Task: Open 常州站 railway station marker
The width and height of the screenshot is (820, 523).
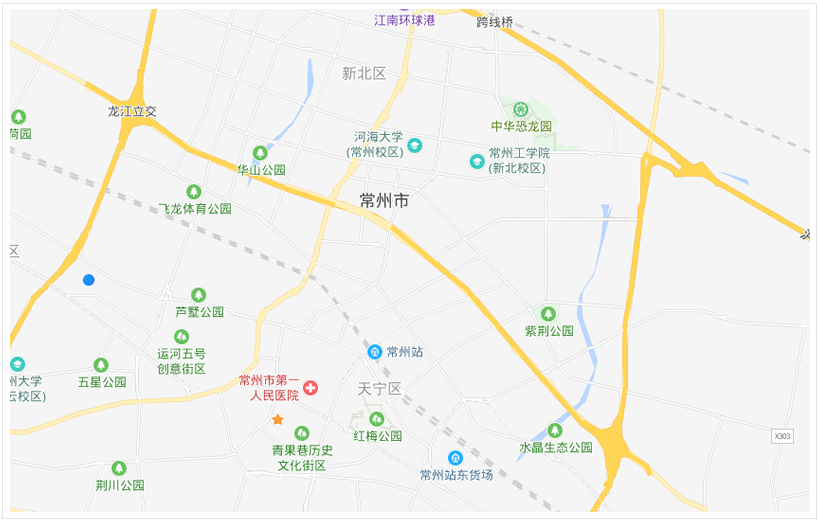Action: [375, 352]
